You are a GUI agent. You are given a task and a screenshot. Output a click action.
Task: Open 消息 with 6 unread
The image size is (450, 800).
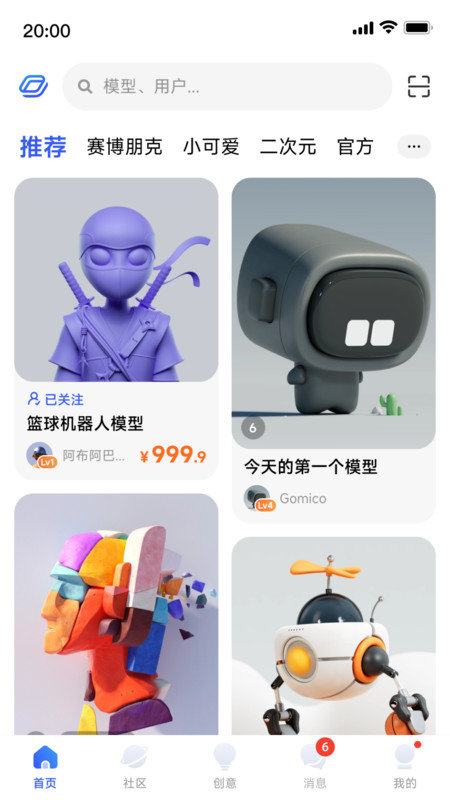pos(315,766)
